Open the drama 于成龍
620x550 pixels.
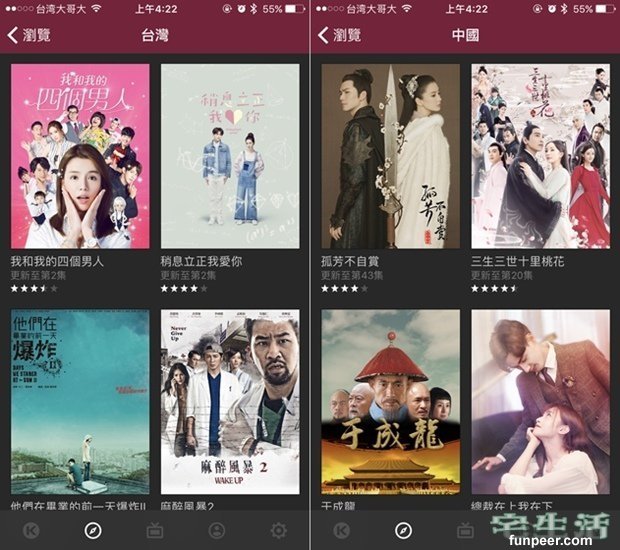click(x=391, y=400)
